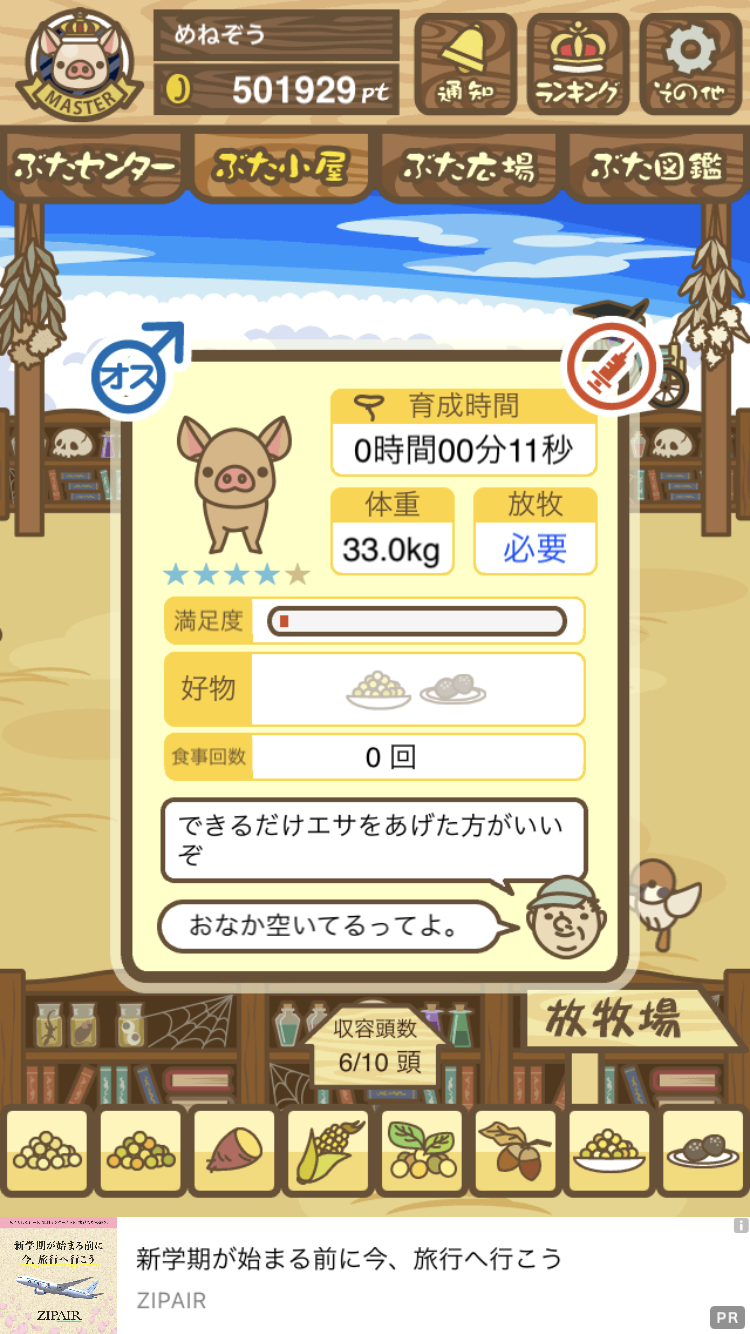Select the green leaf bean feed
750x1334 pixels.
click(421, 1152)
